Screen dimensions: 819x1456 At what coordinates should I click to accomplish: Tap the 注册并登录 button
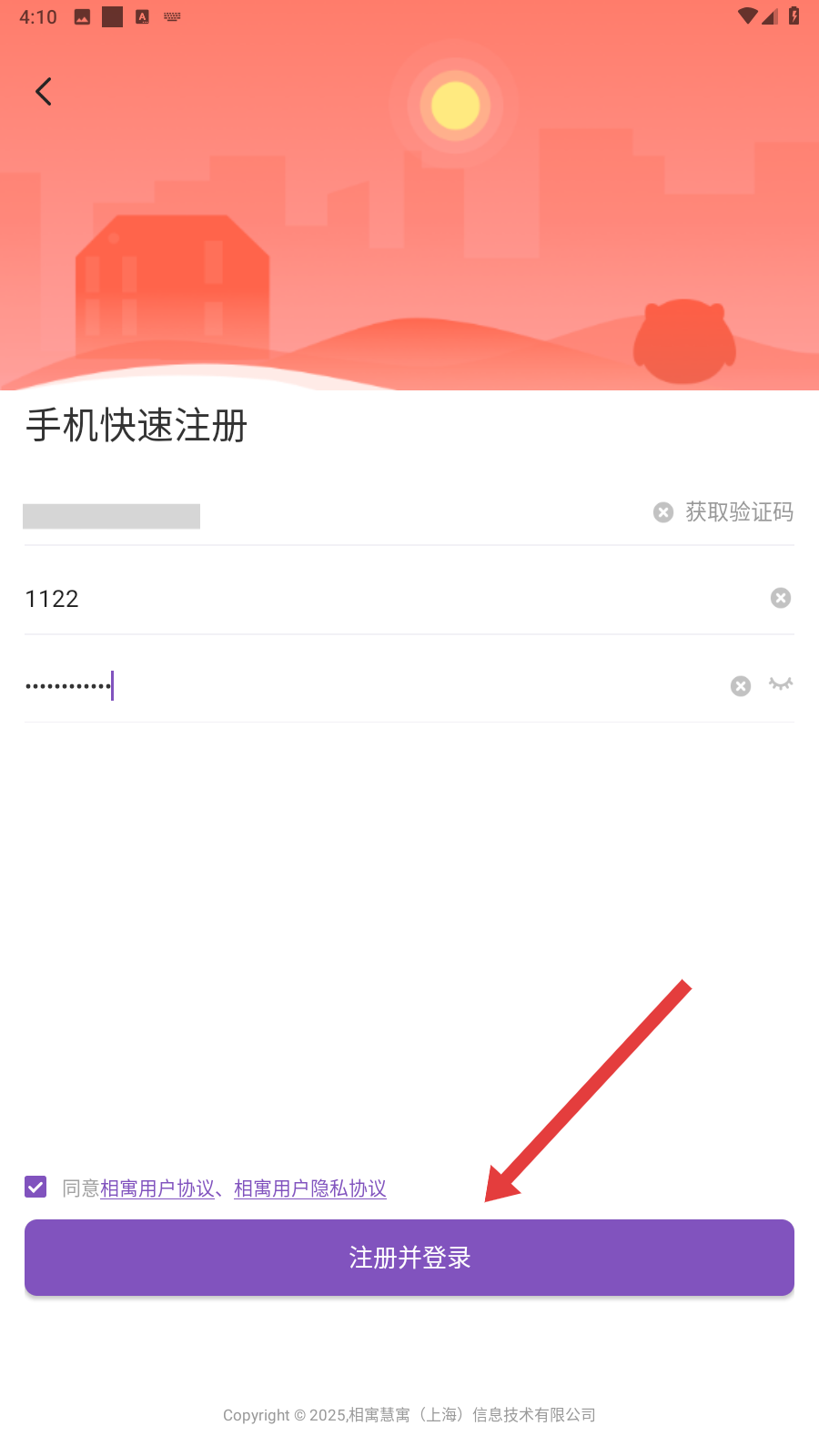tap(409, 1258)
